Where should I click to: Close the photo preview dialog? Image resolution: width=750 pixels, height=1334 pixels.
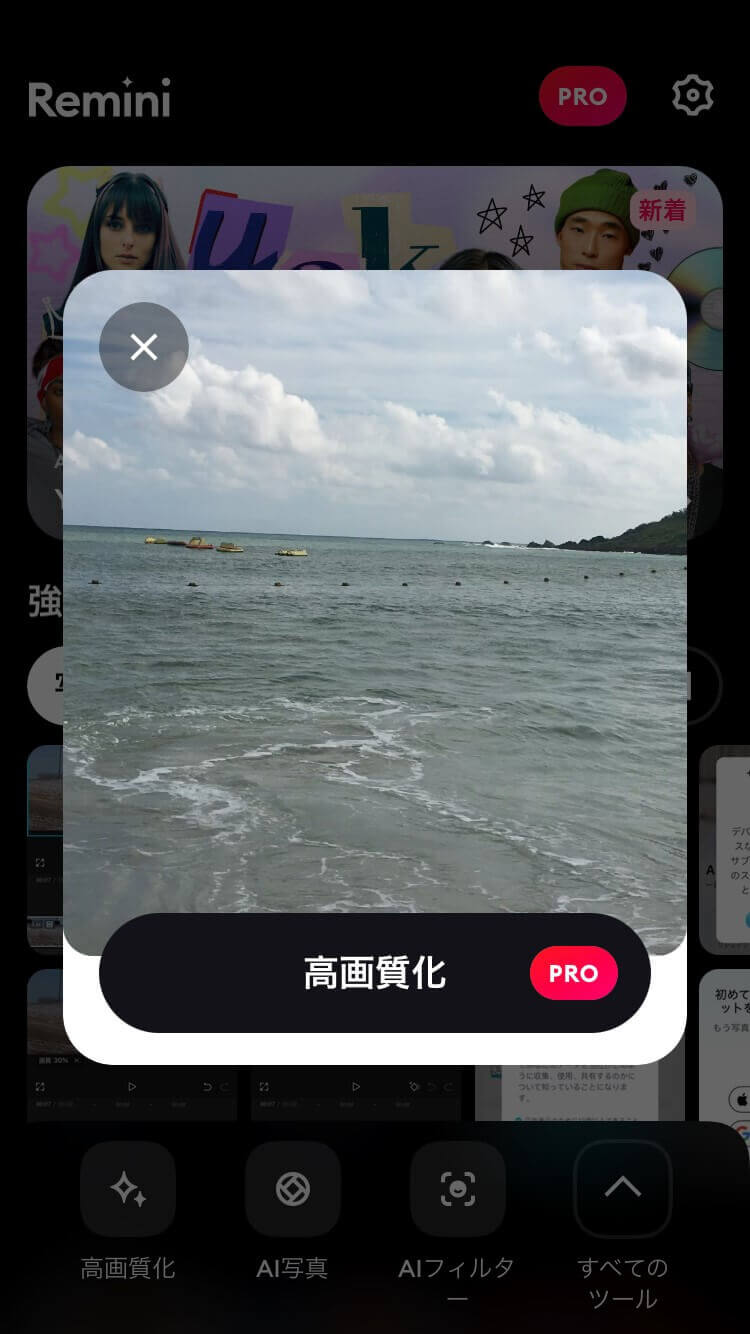[x=144, y=347]
